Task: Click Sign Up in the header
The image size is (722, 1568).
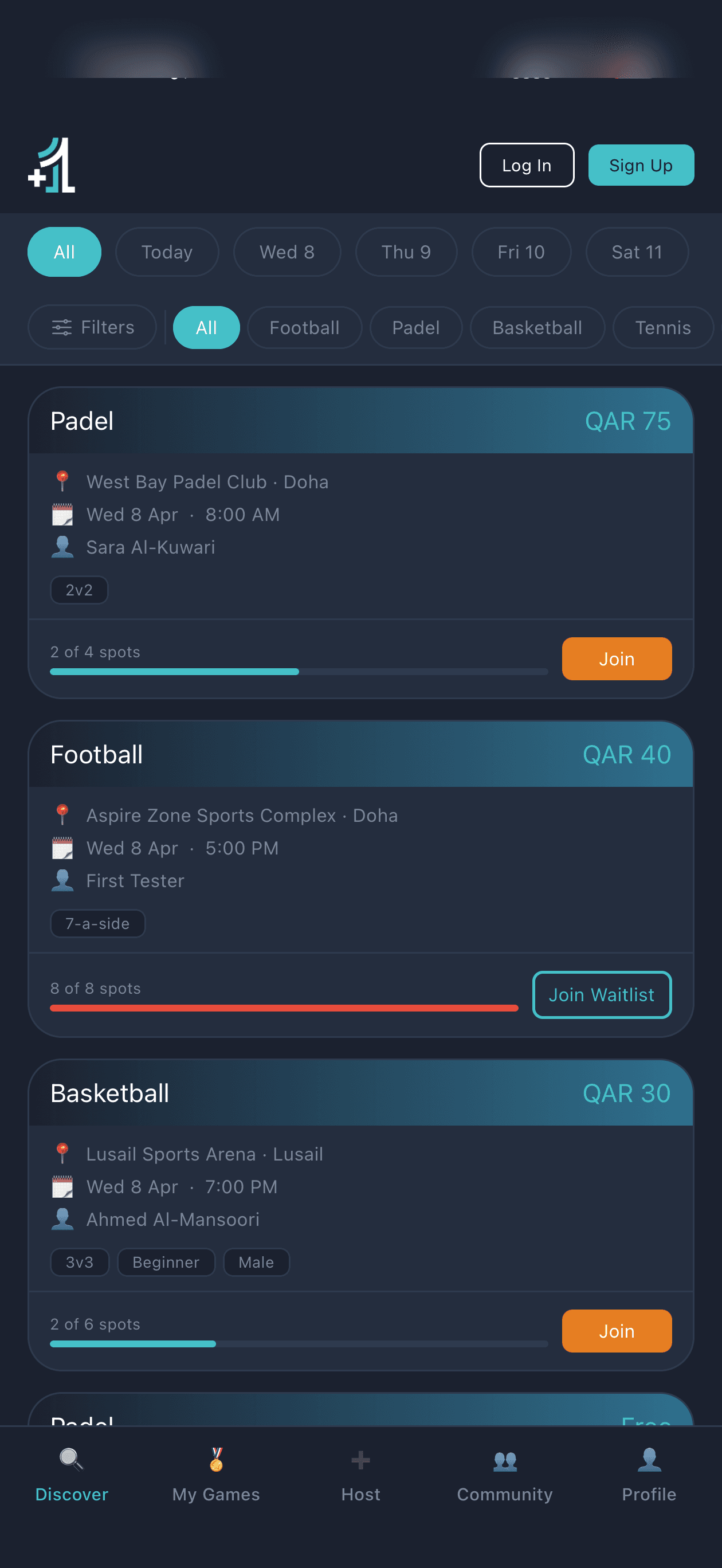Action: click(x=641, y=165)
